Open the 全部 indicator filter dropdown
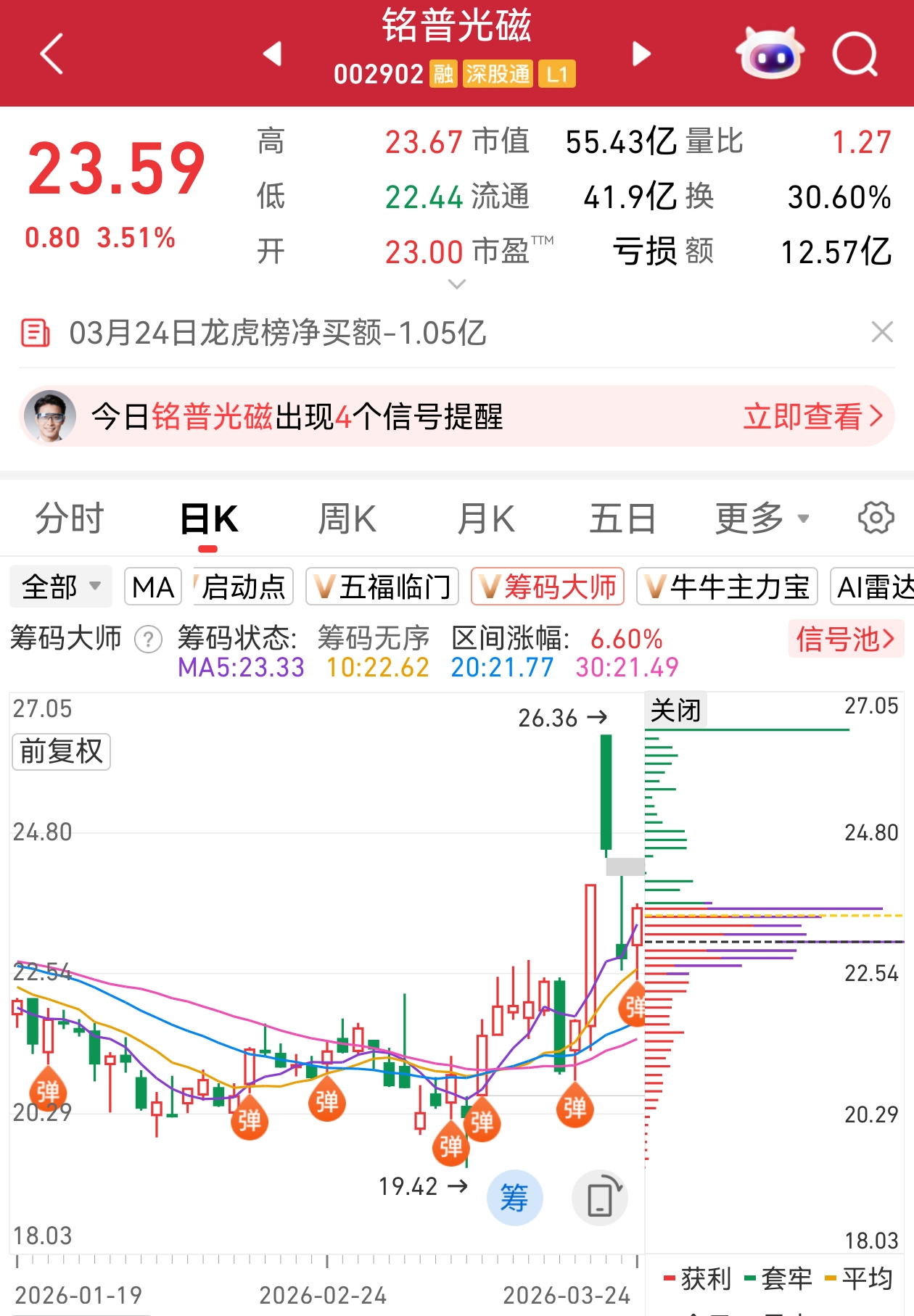914x1316 pixels. point(61,587)
